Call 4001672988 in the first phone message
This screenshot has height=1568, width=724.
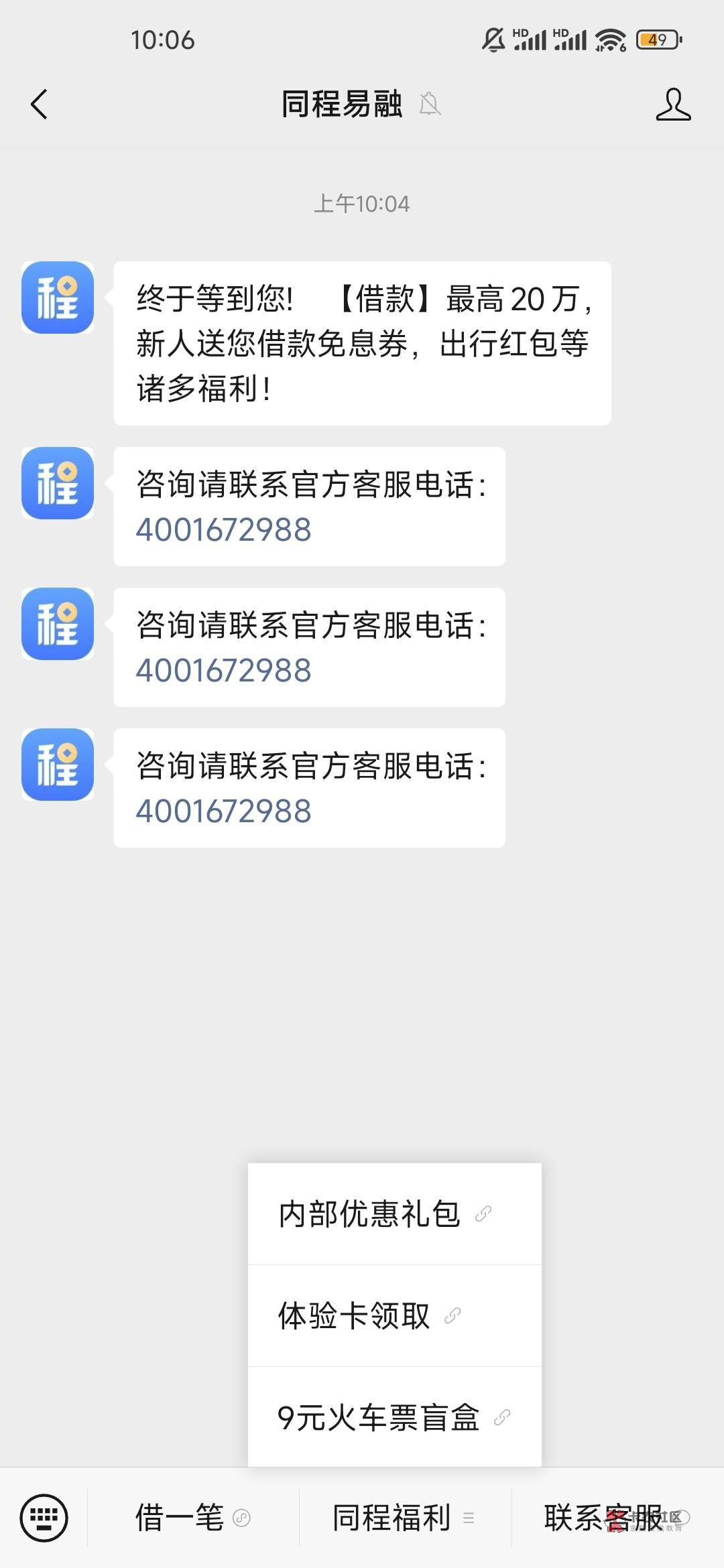click(223, 530)
